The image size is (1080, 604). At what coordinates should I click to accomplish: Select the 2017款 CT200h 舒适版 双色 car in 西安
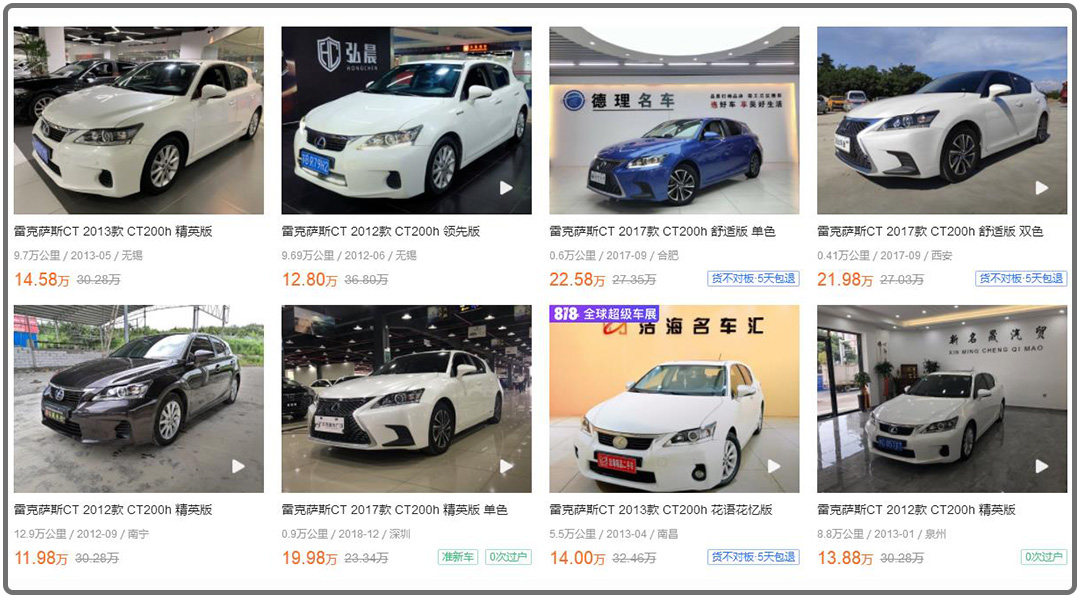[x=942, y=120]
